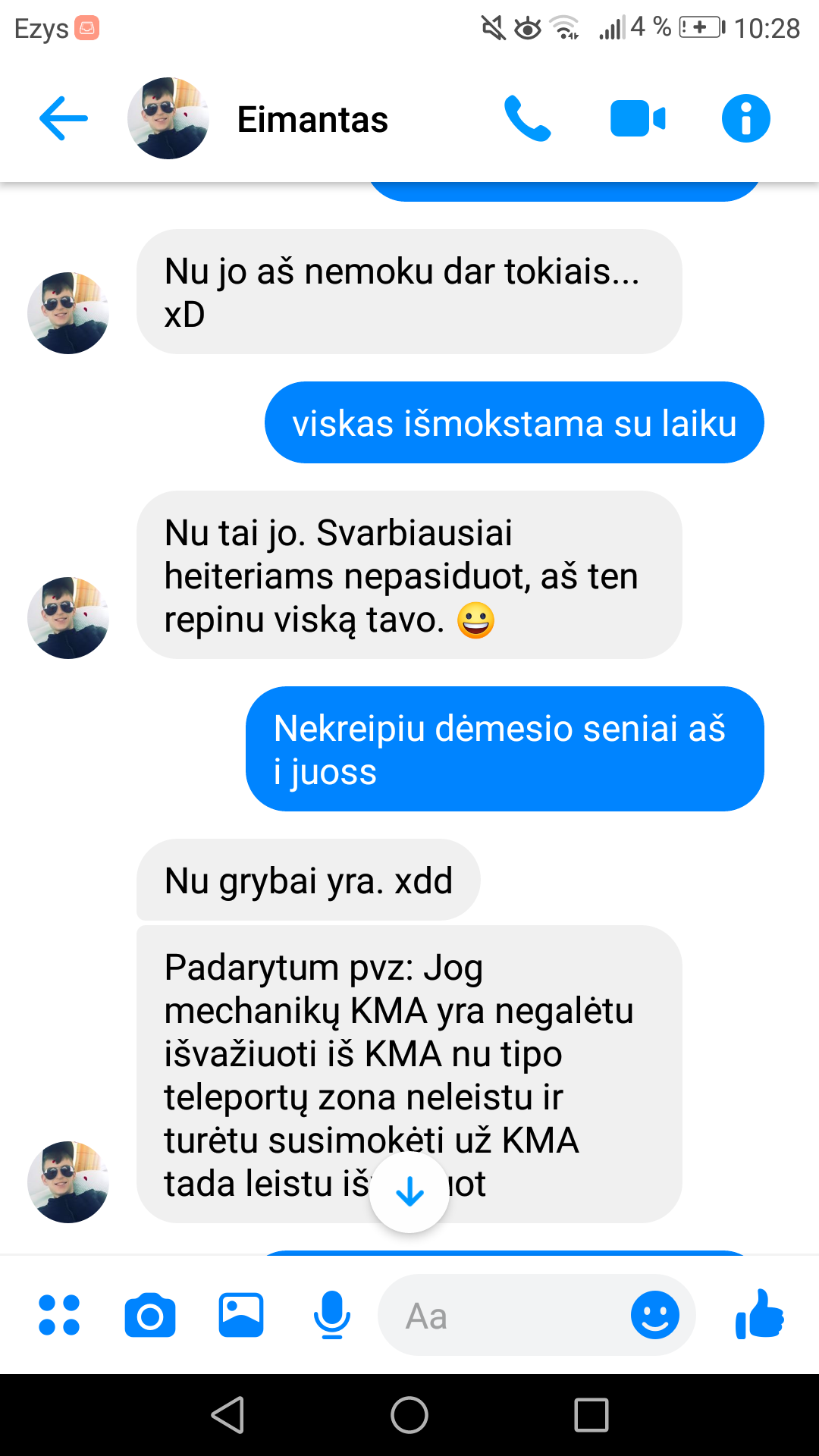Image resolution: width=819 pixels, height=1456 pixels.
Task: Open the emoji picker smiley
Action: pyautogui.click(x=655, y=1315)
